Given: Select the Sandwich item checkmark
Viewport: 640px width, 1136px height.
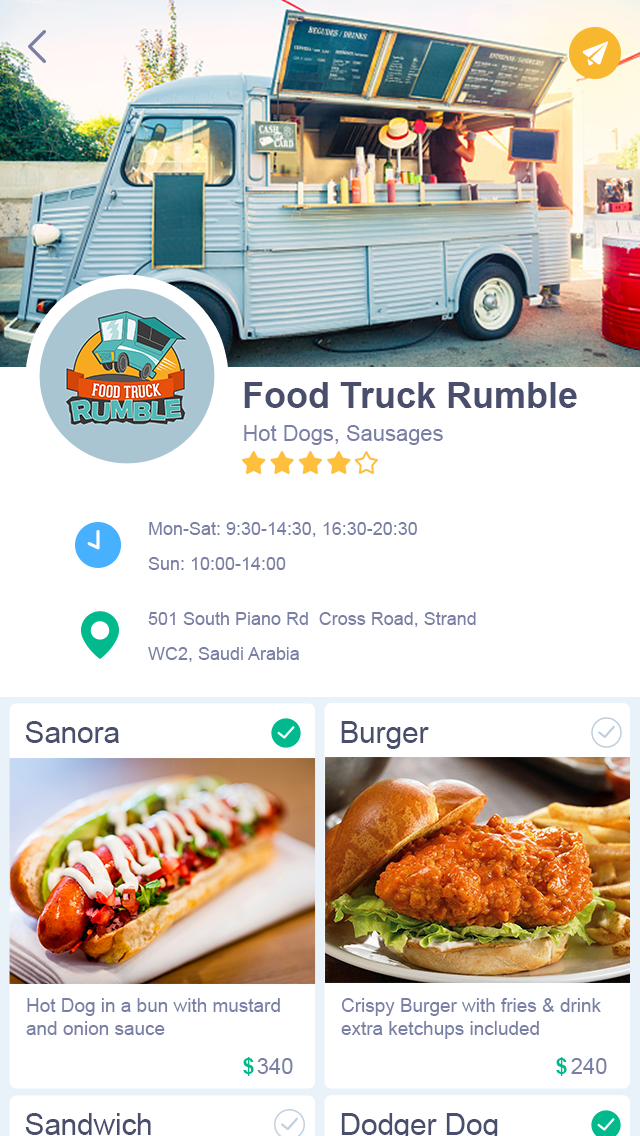Looking at the screenshot, I should click(289, 1122).
